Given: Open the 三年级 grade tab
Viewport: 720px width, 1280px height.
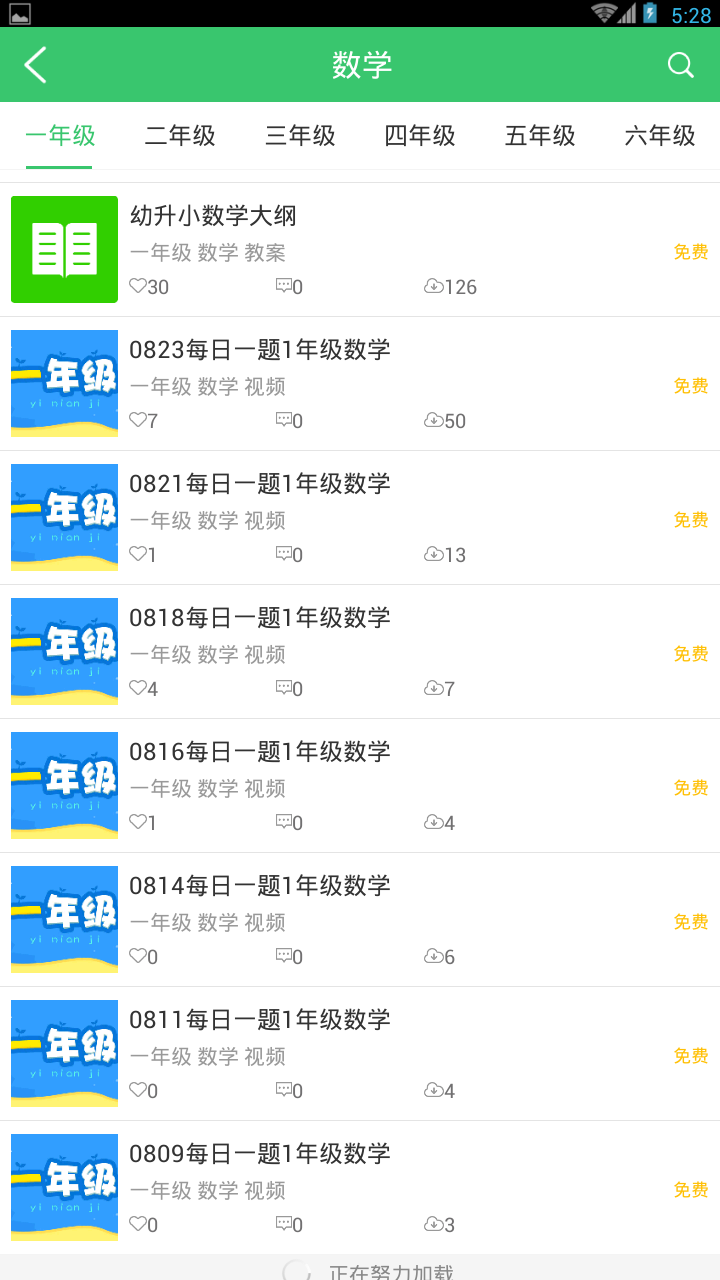Looking at the screenshot, I should point(300,136).
